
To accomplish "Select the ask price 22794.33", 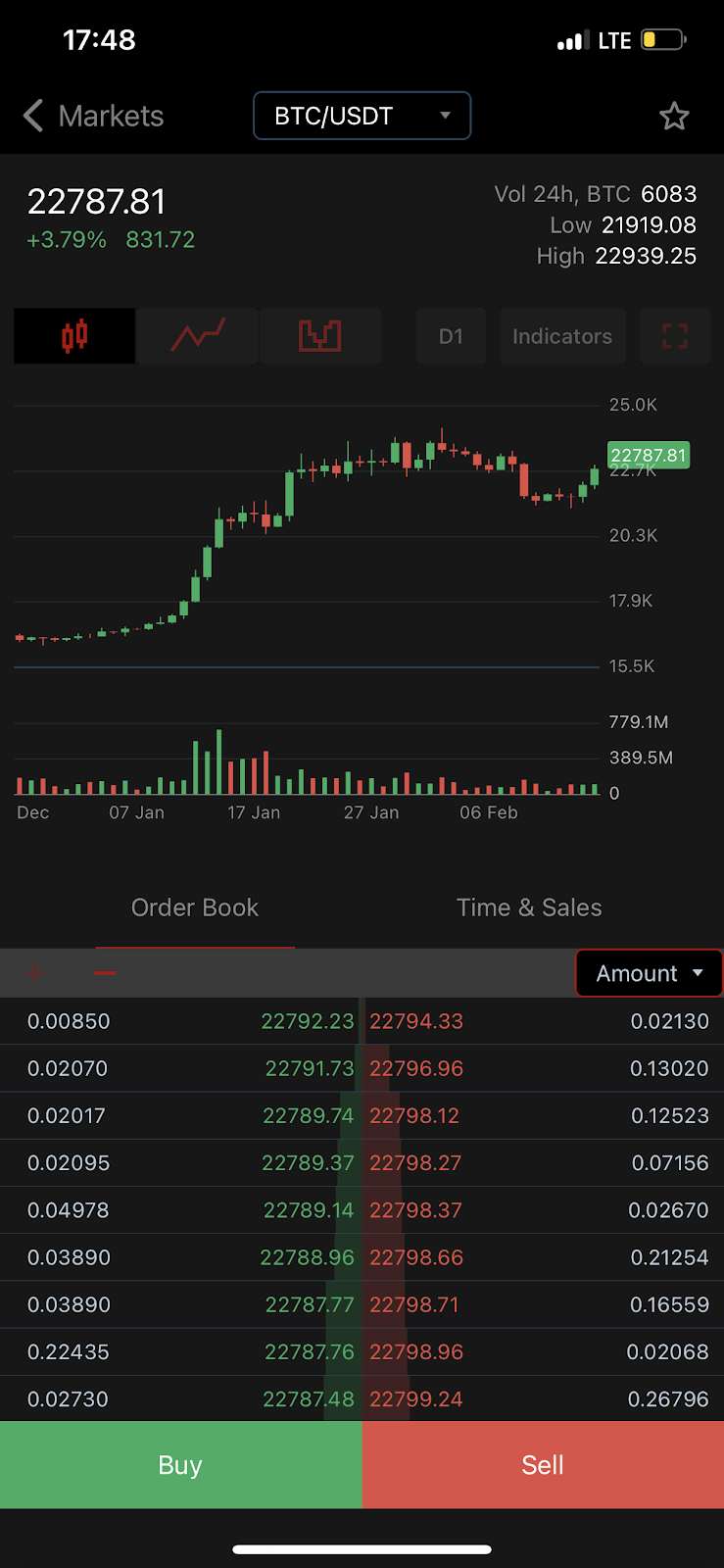I will coord(416,1021).
